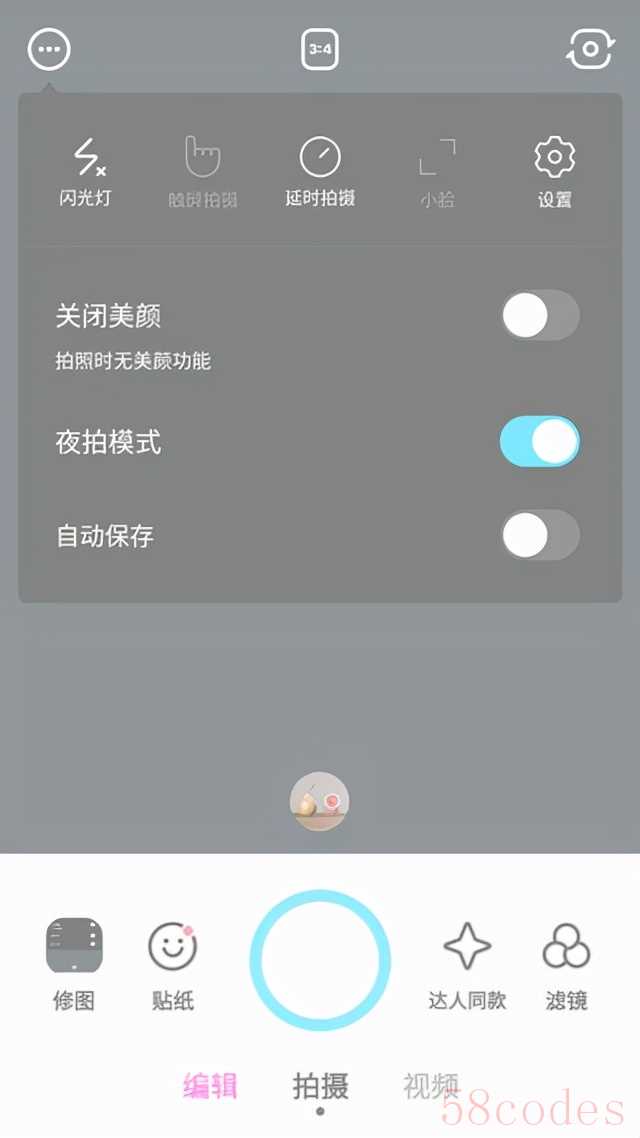Flip the camera to the other lens
Viewport: 640px width, 1138px height.
(x=589, y=49)
